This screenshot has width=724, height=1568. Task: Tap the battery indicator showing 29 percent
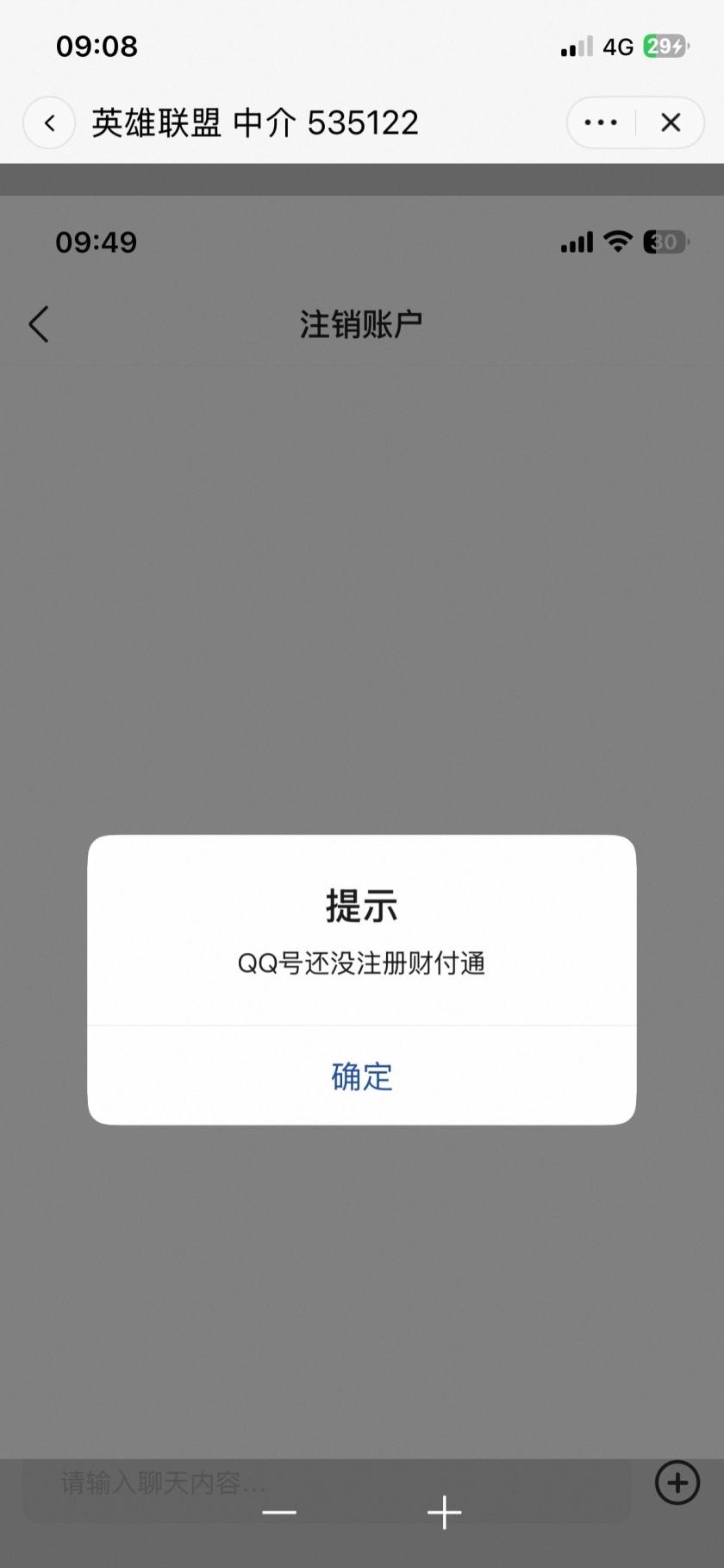(664, 46)
